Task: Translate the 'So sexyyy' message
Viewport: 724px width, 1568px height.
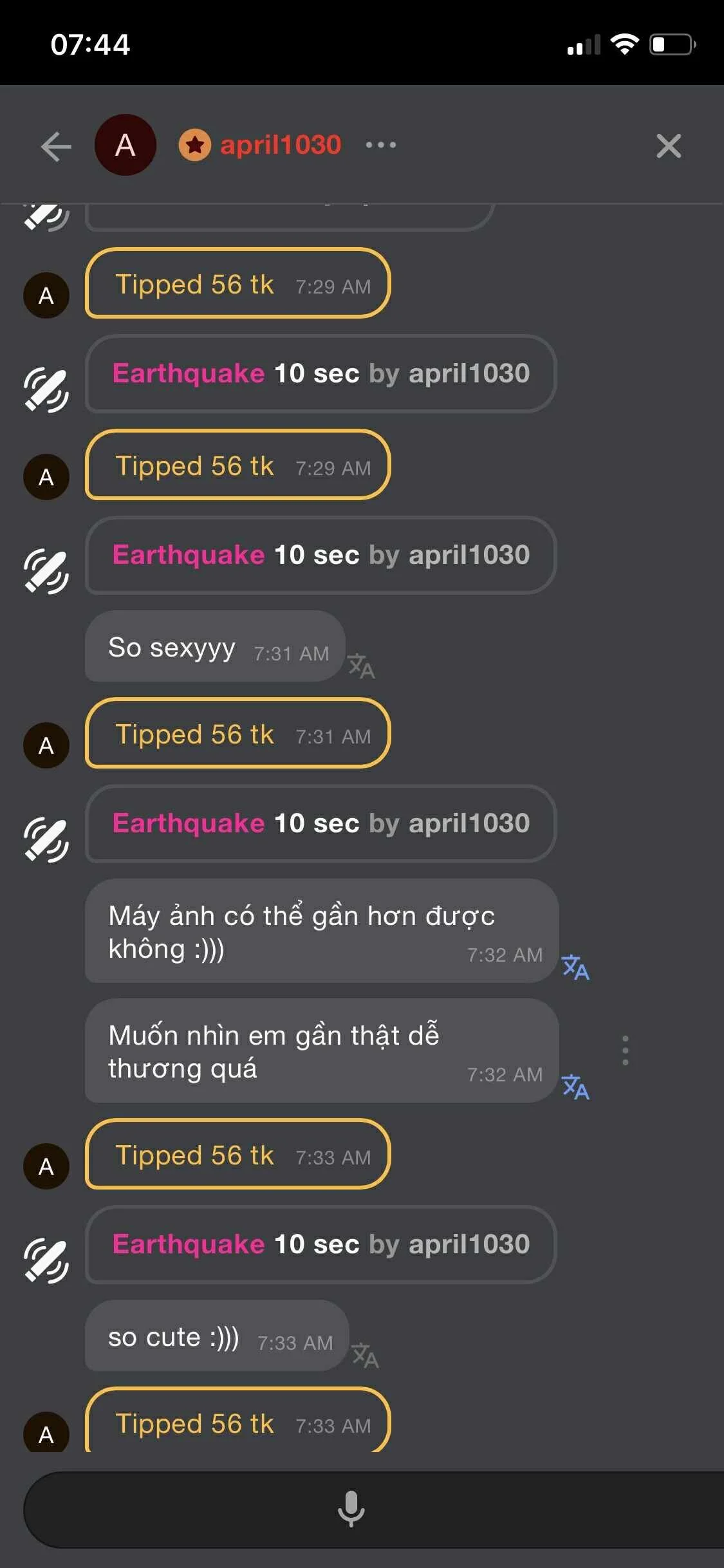Action: (362, 666)
